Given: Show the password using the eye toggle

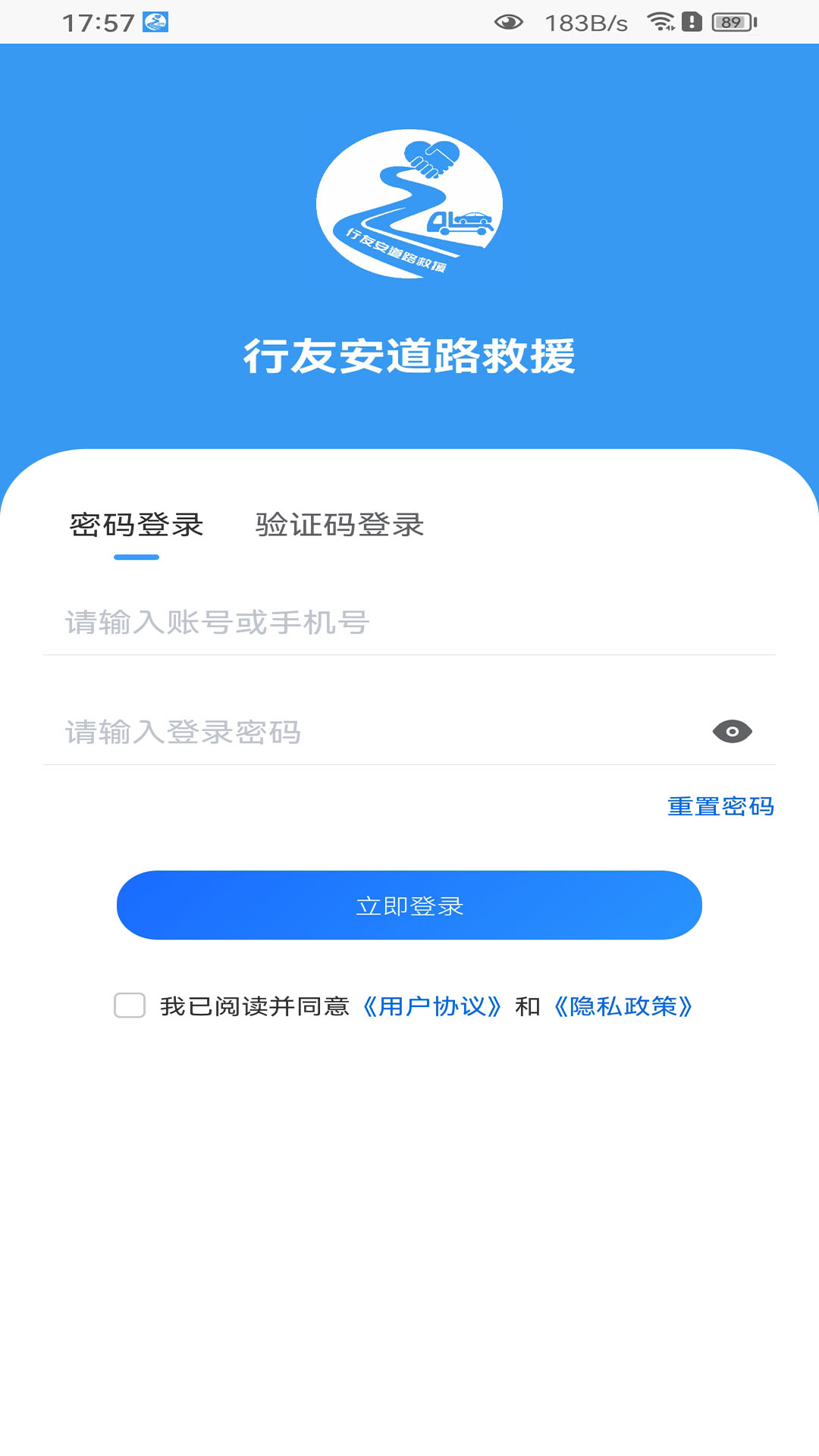Looking at the screenshot, I should 733,730.
